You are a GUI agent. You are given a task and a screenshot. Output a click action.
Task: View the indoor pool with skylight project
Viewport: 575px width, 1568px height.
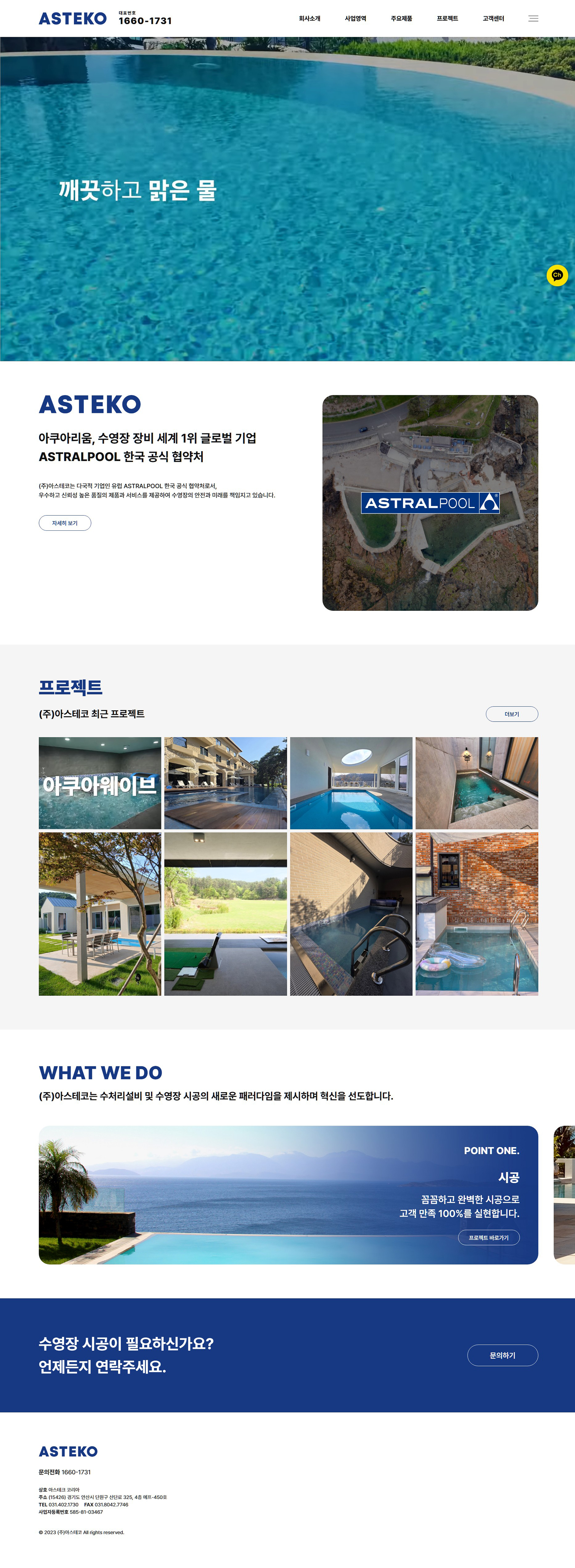351,783
